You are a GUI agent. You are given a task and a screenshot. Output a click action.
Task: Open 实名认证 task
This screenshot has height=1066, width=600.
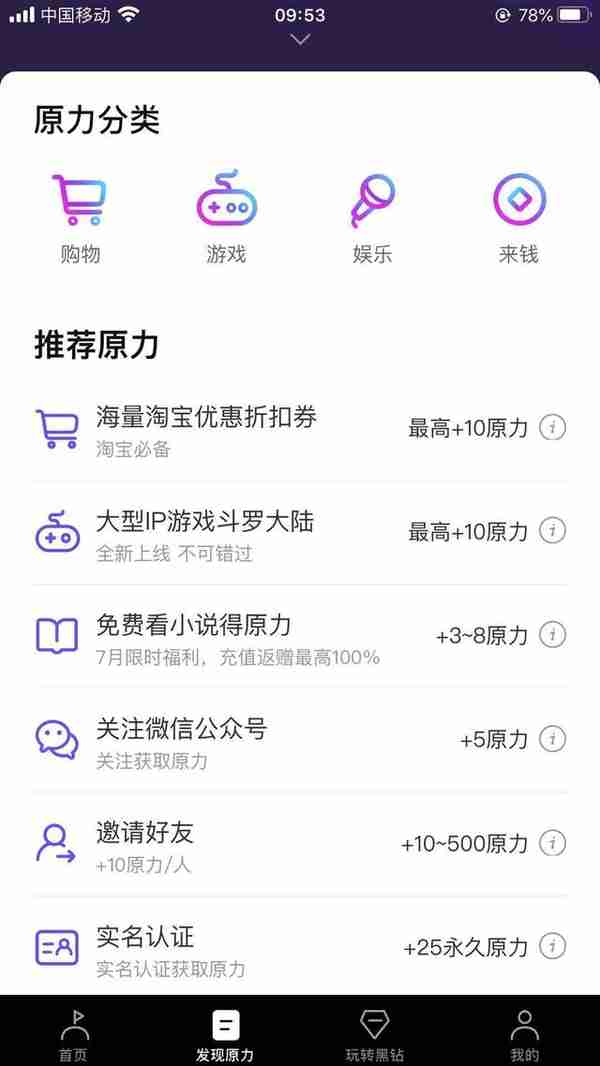[300, 948]
